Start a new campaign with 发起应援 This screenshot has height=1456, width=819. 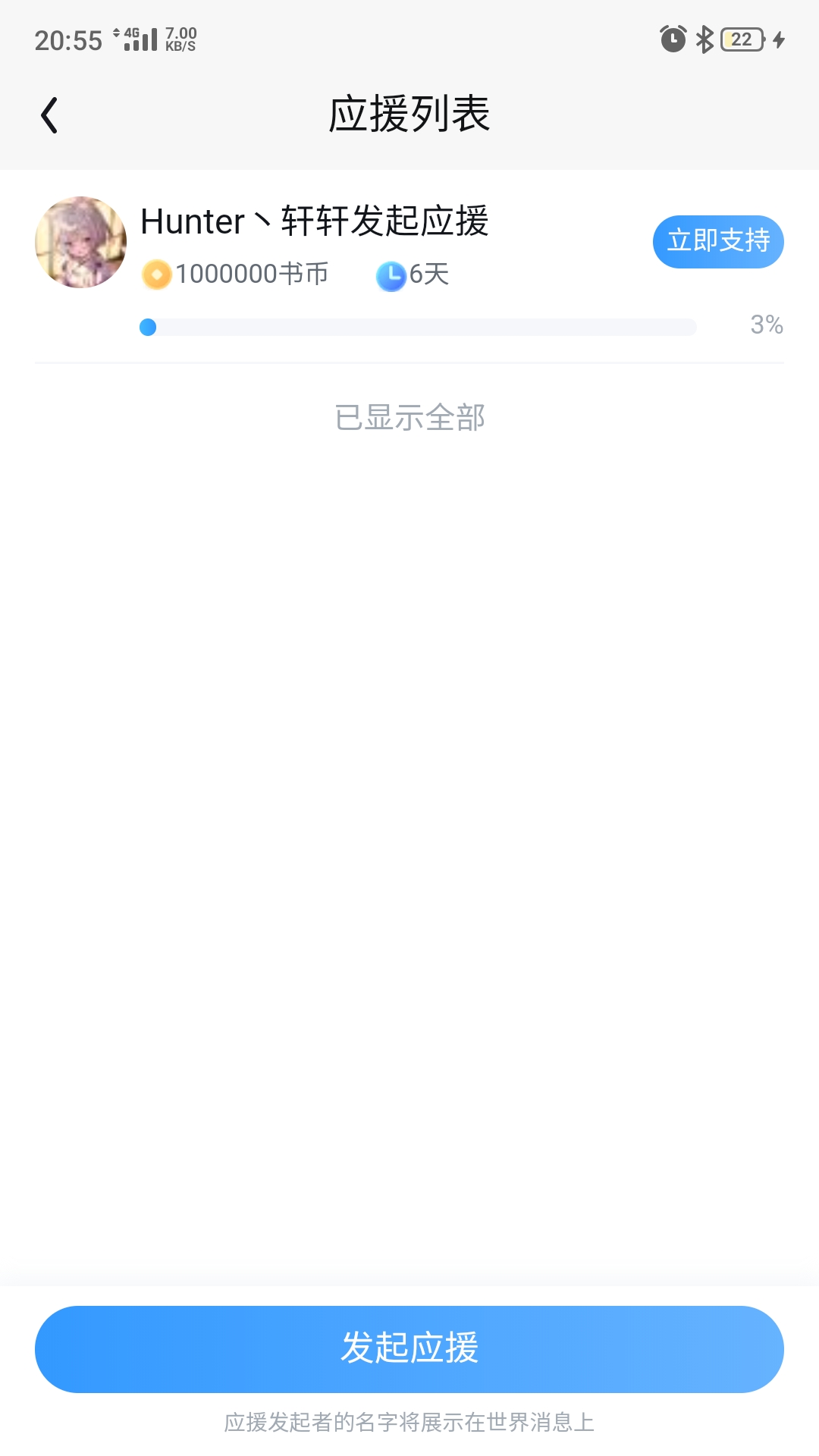point(409,1348)
